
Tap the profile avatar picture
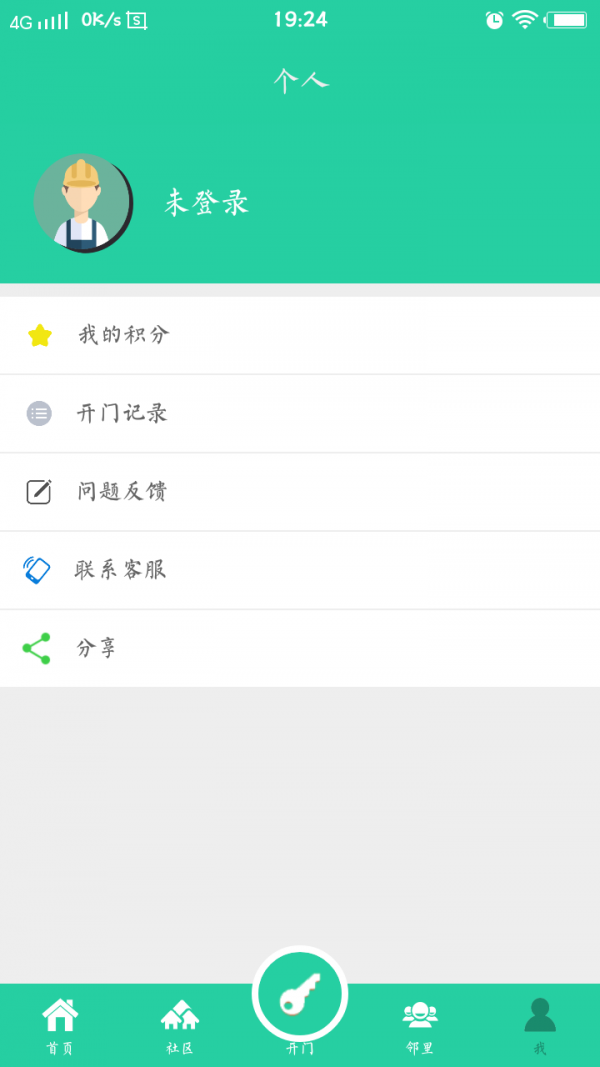pyautogui.click(x=81, y=203)
